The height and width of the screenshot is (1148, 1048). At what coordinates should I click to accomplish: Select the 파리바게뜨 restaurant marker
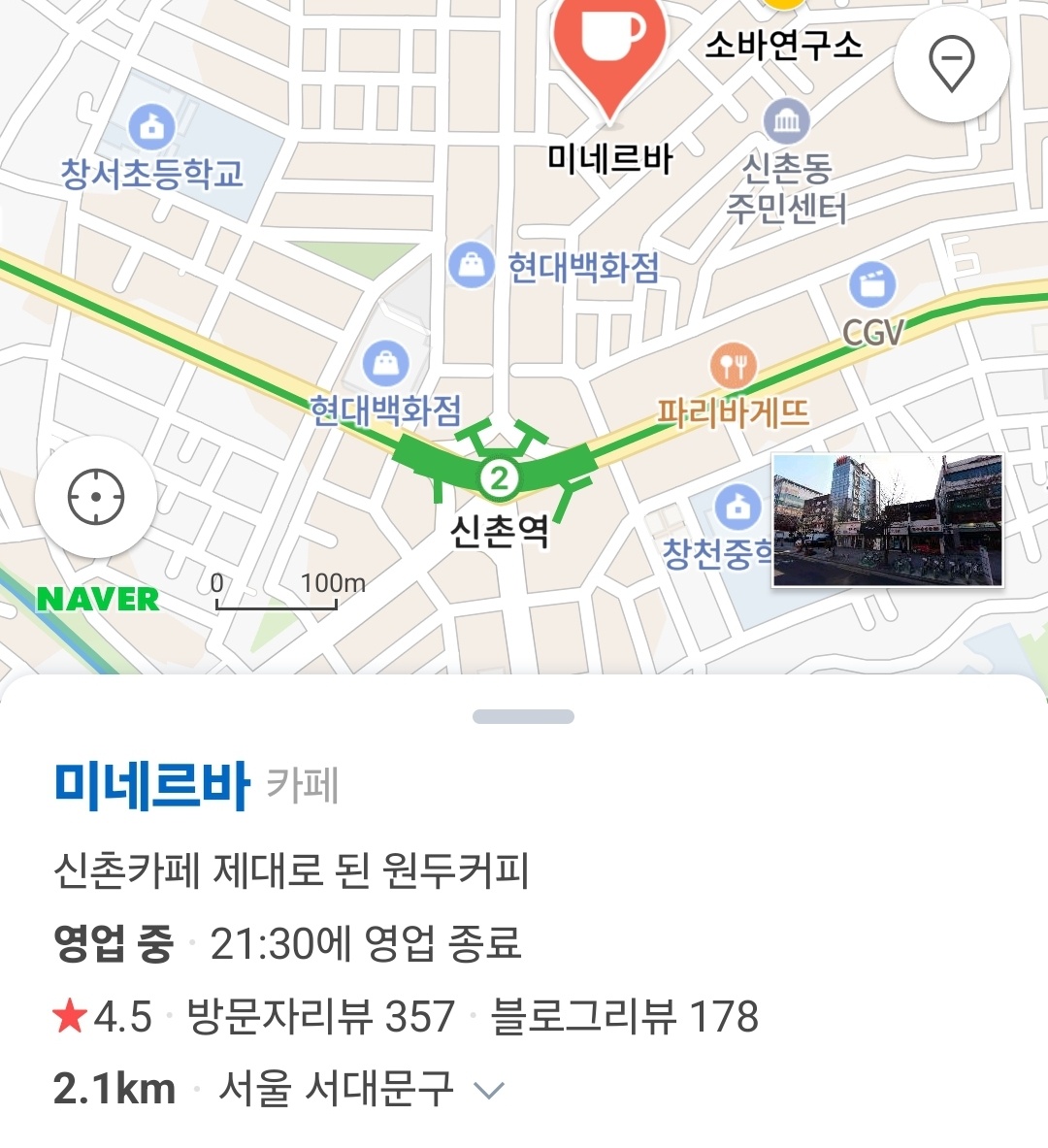(x=733, y=365)
